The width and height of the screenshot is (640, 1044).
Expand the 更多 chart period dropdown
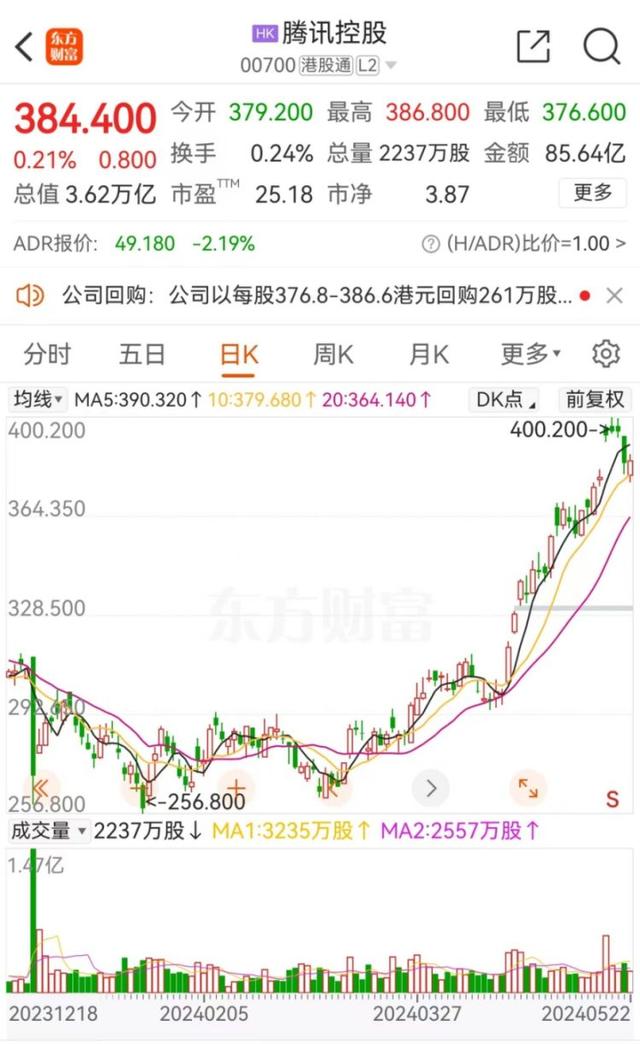click(530, 354)
